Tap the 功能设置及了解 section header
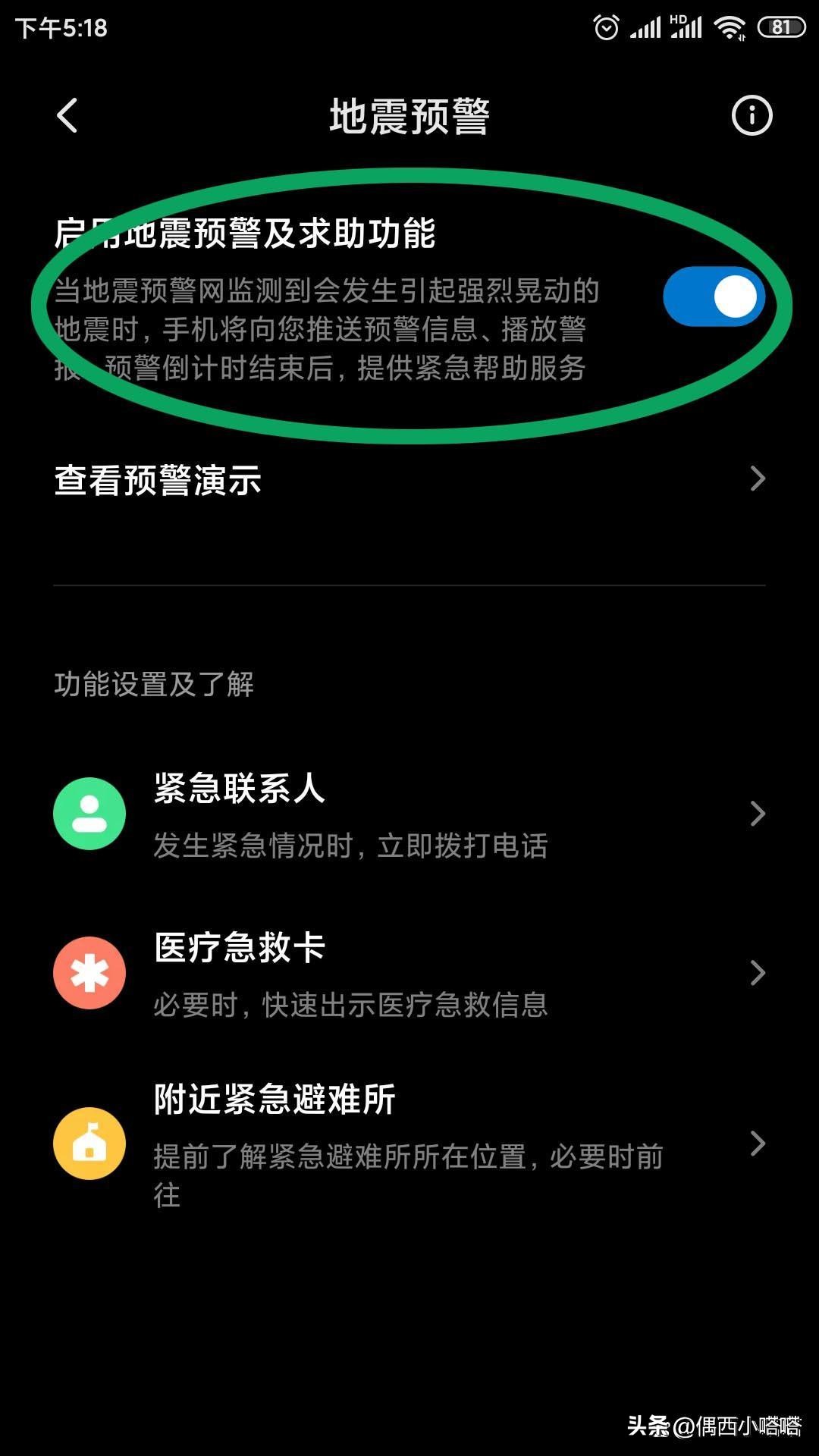819x1456 pixels. [x=152, y=685]
